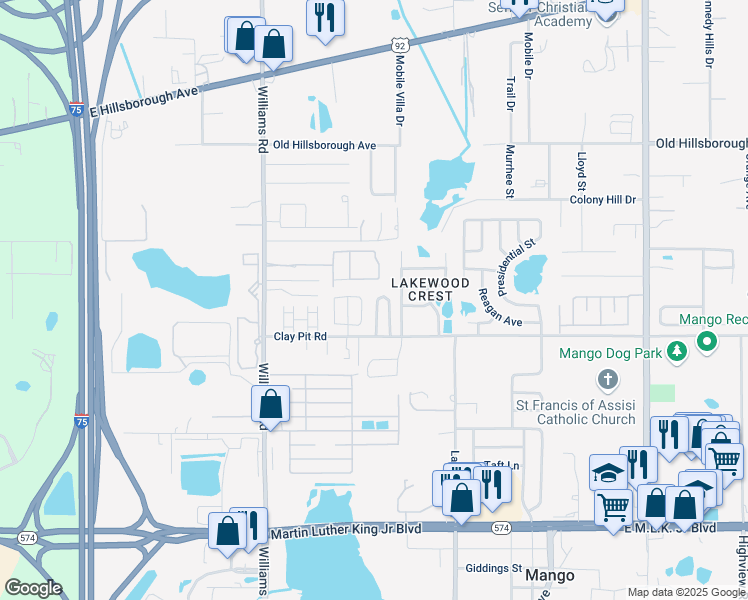Open the Mango Dog Park pin
The width and height of the screenshot is (748, 600).
[x=677, y=351]
